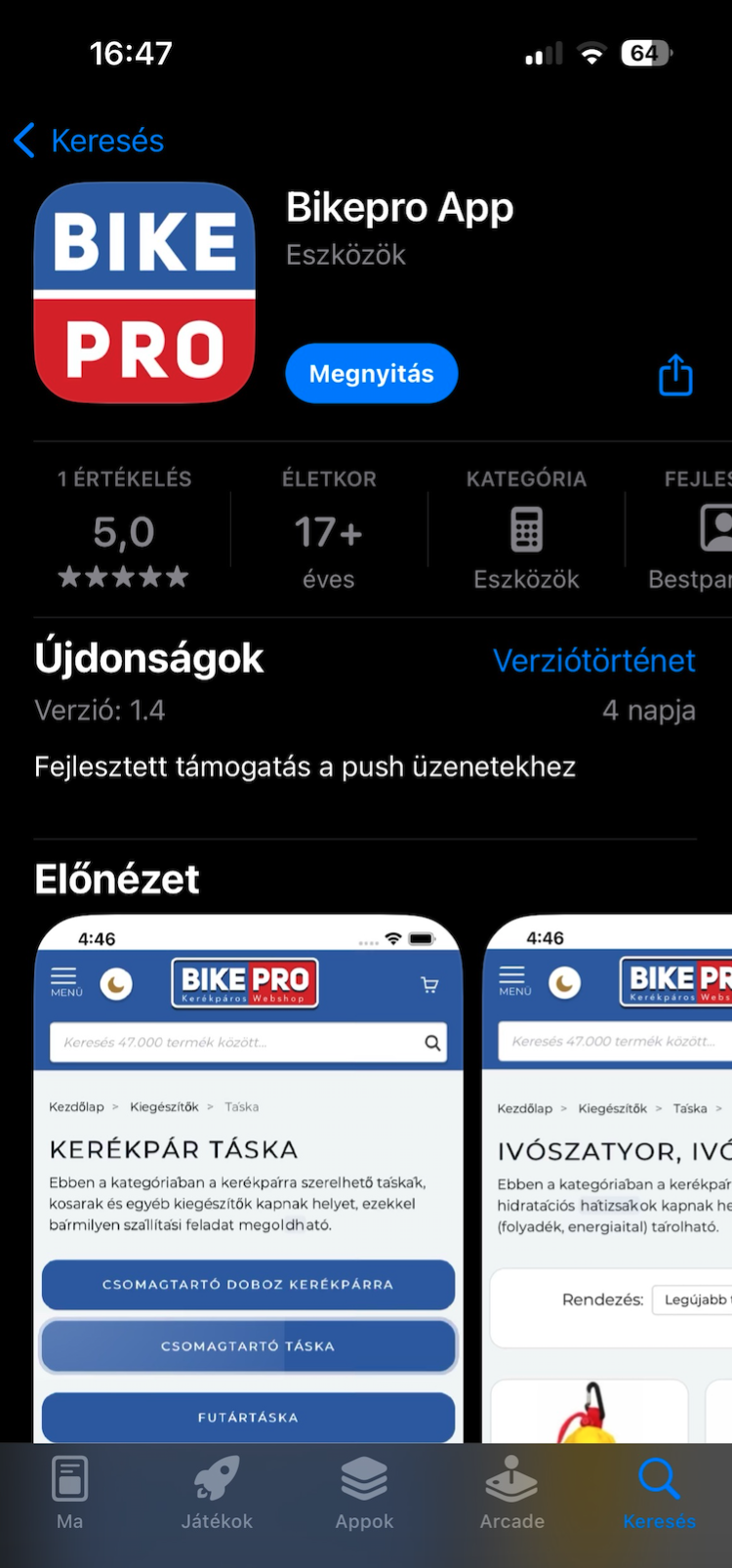Tap the five-star rating display
Image resolution: width=732 pixels, height=1568 pixels.
124,576
